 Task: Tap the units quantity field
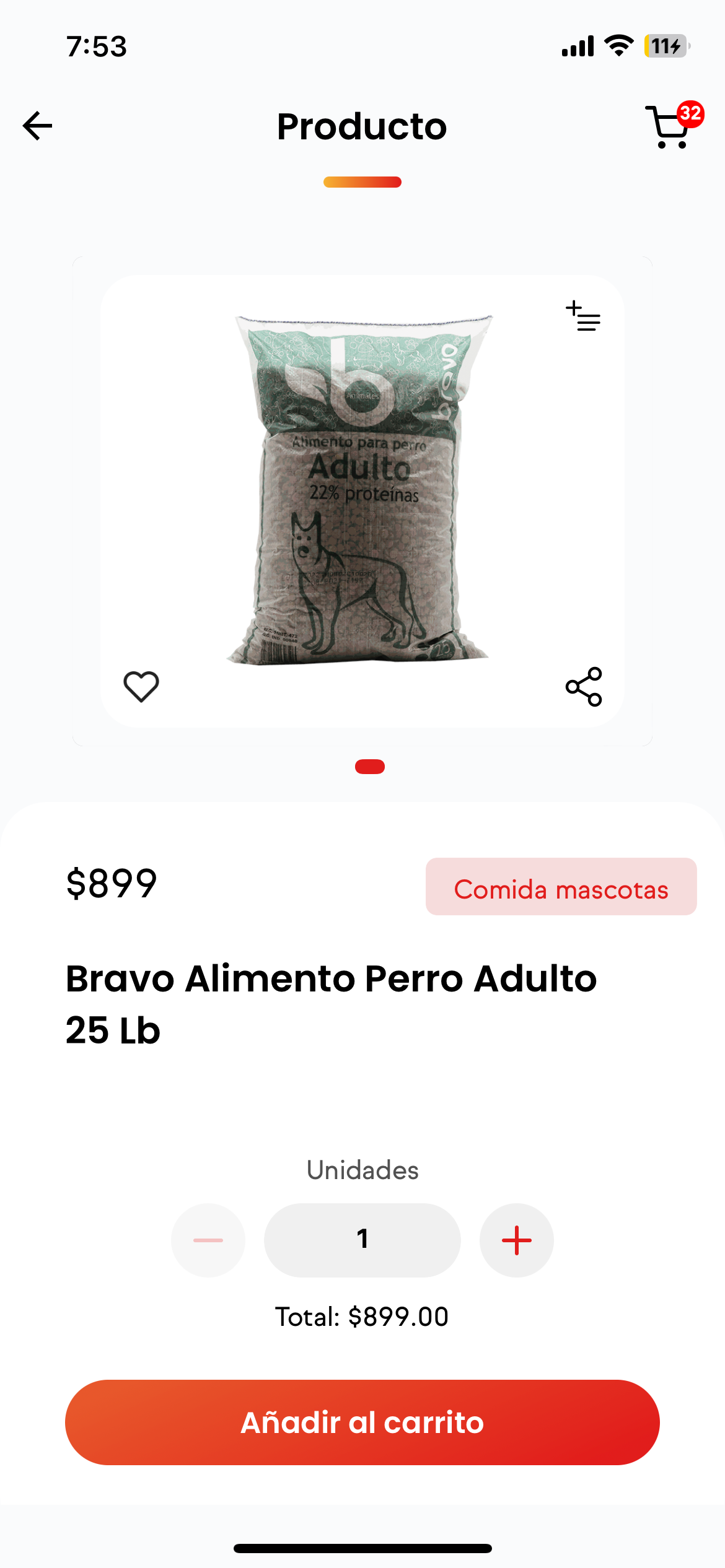tap(362, 1240)
